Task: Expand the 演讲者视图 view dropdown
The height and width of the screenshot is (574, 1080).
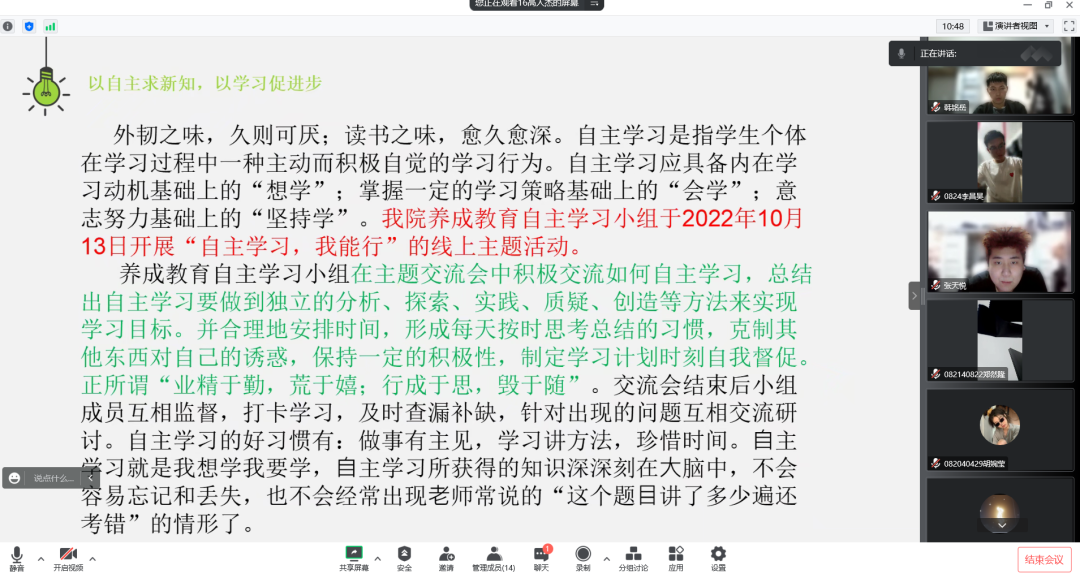Action: click(1047, 26)
